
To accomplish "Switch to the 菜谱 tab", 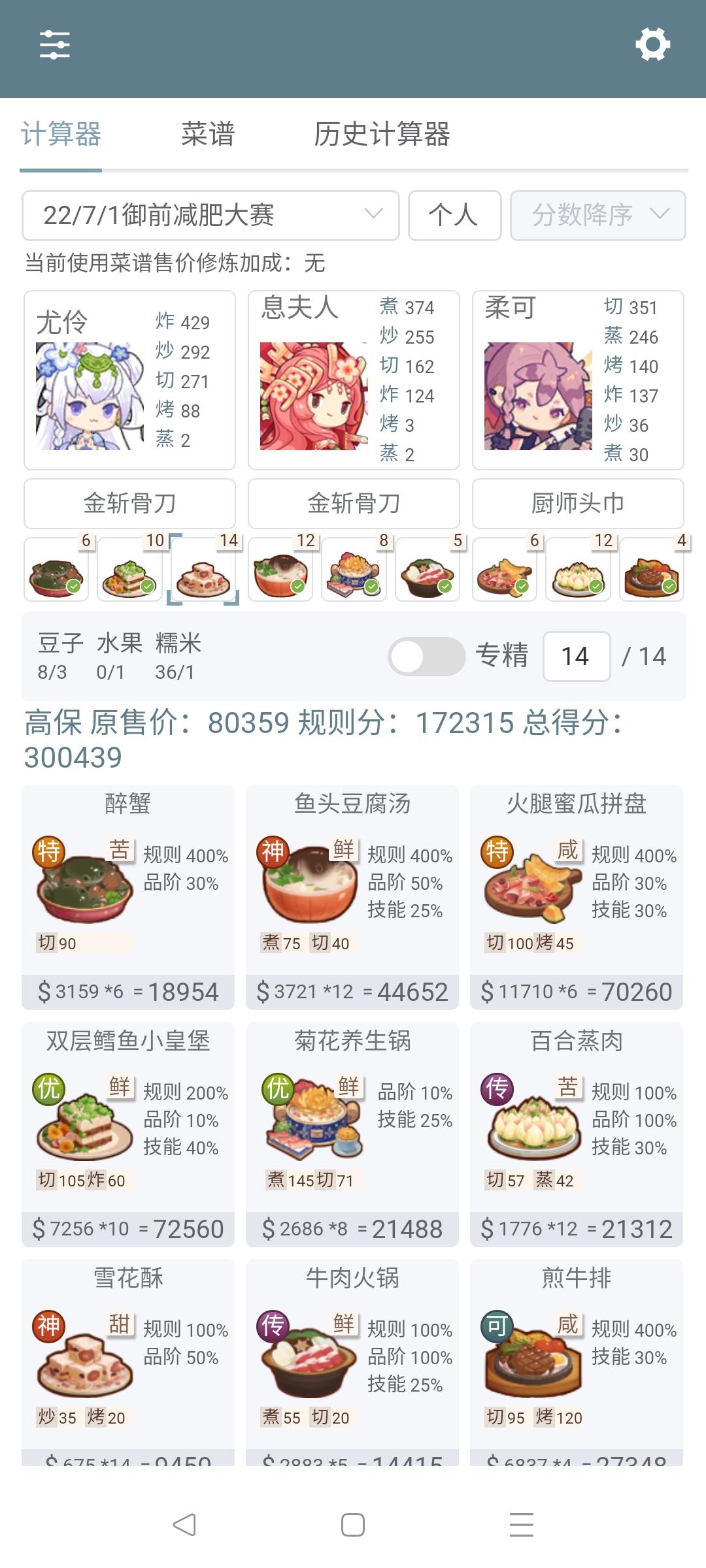I will tap(208, 134).
